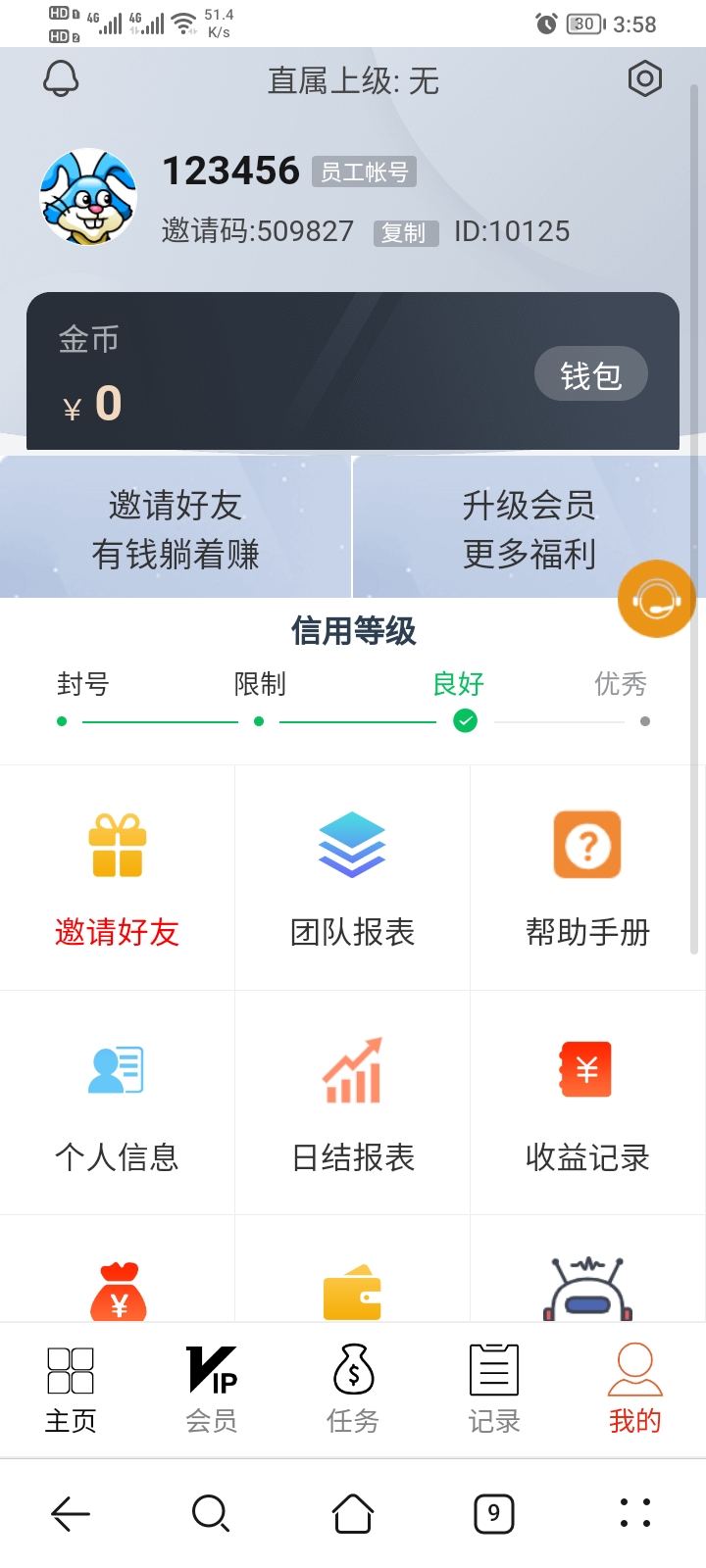Open the 升级会员 更多福利 banner

coord(529,529)
